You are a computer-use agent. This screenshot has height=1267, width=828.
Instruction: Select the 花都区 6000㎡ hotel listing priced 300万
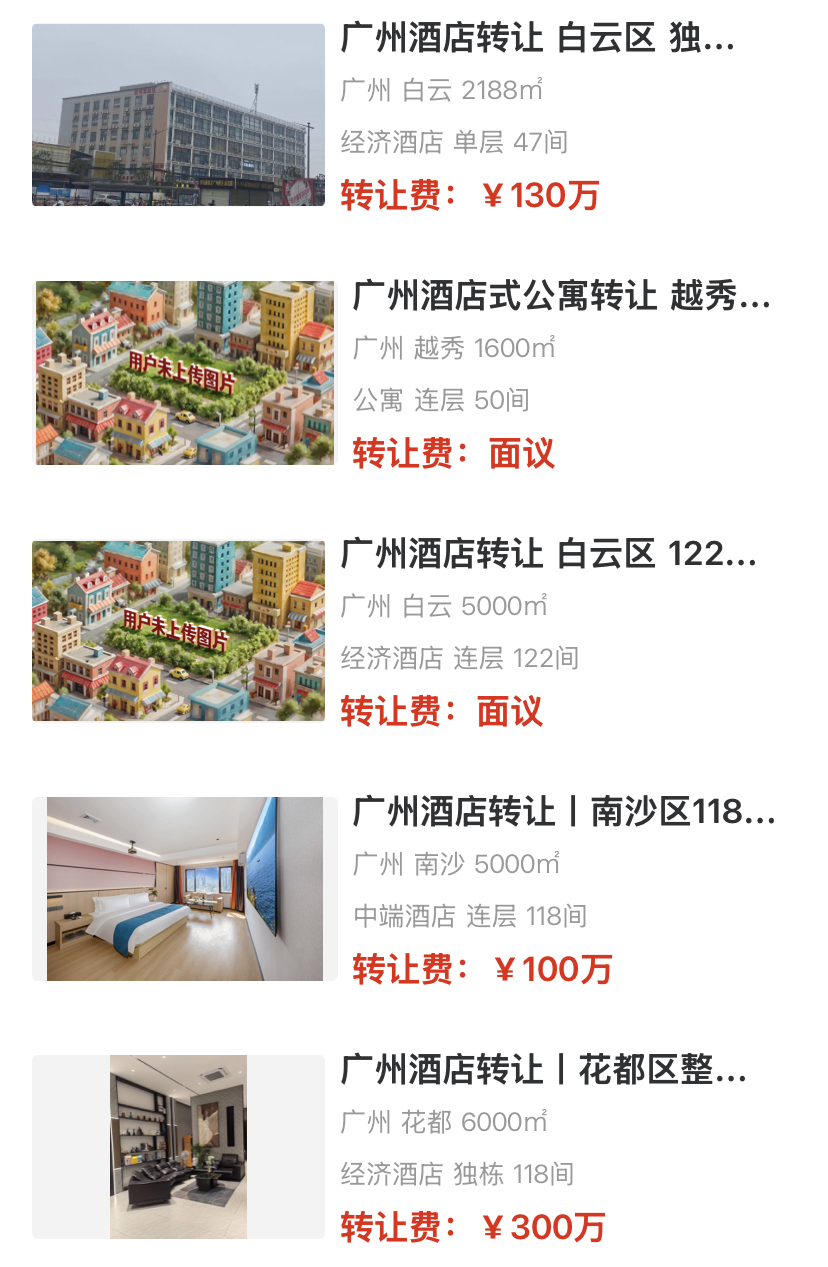[x=543, y=1070]
